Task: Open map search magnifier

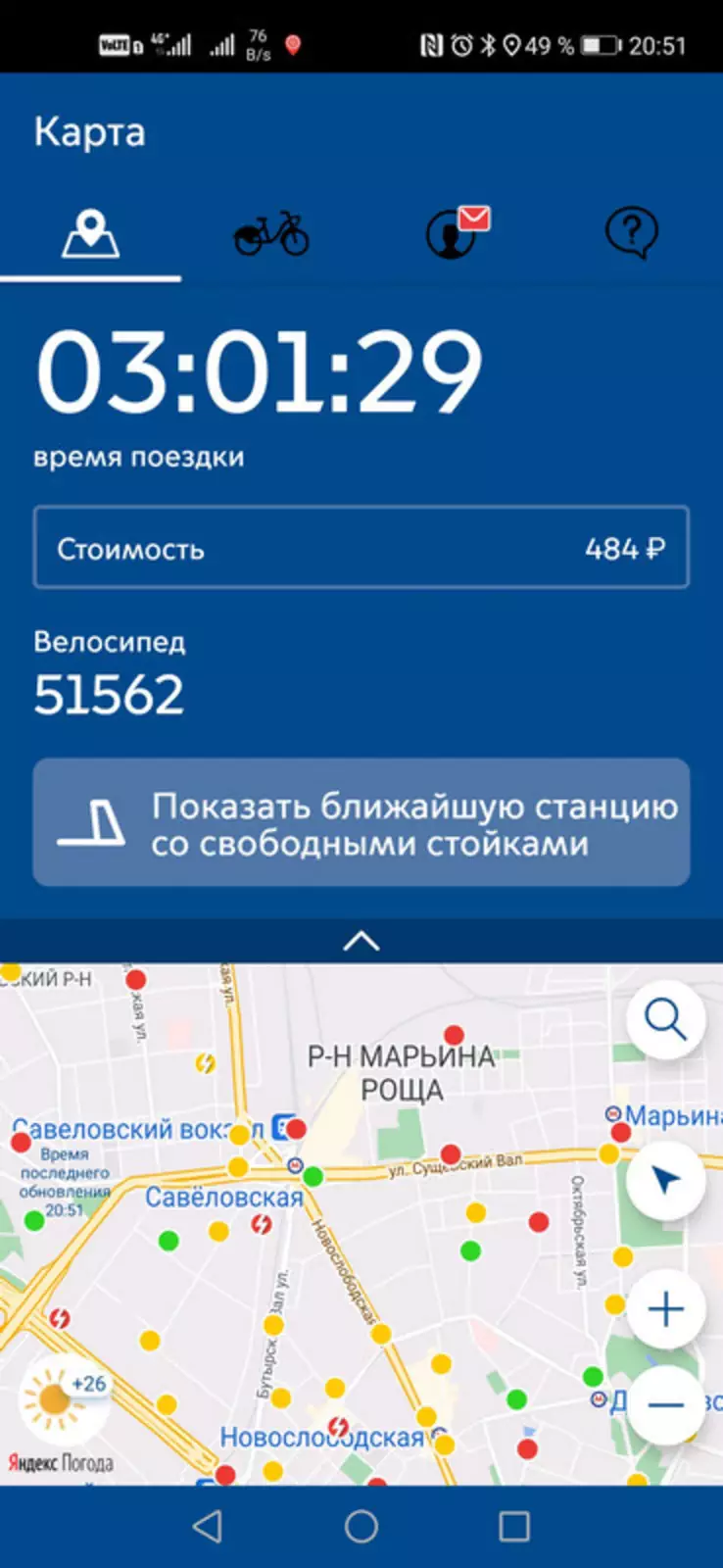Action: click(x=665, y=1021)
